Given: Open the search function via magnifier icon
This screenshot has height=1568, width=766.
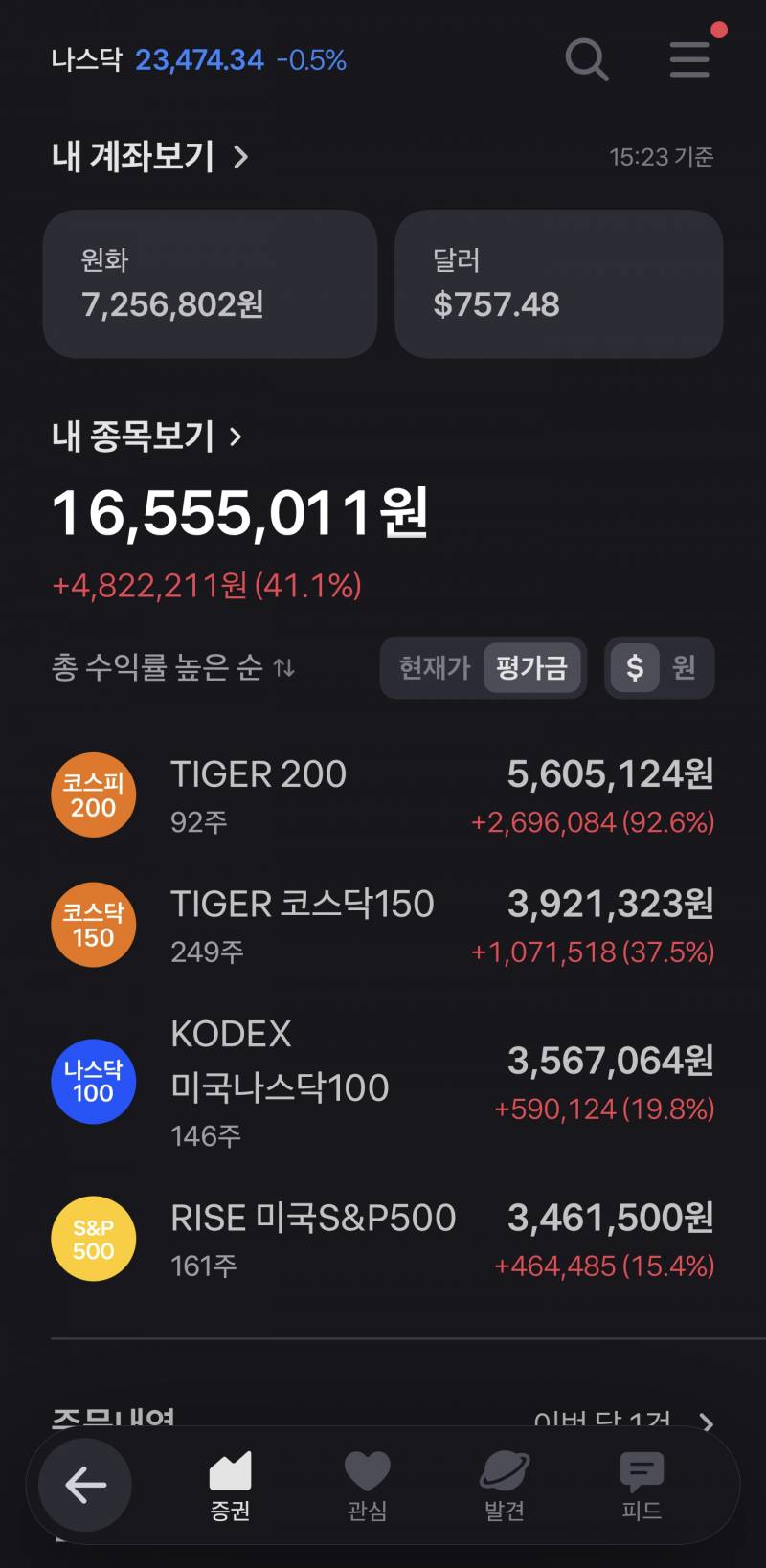Looking at the screenshot, I should 587,59.
